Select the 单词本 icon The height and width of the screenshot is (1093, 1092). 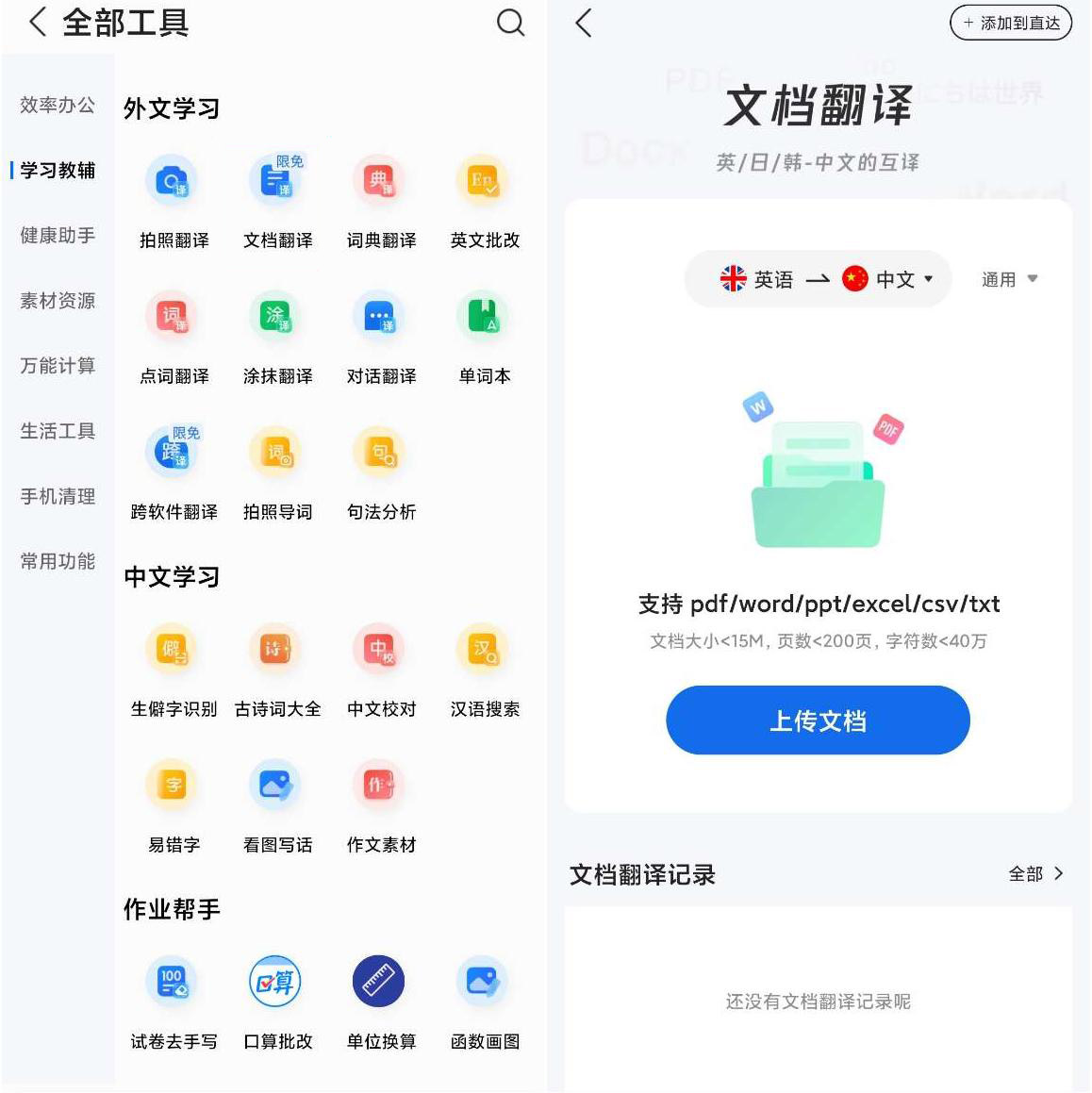click(483, 316)
